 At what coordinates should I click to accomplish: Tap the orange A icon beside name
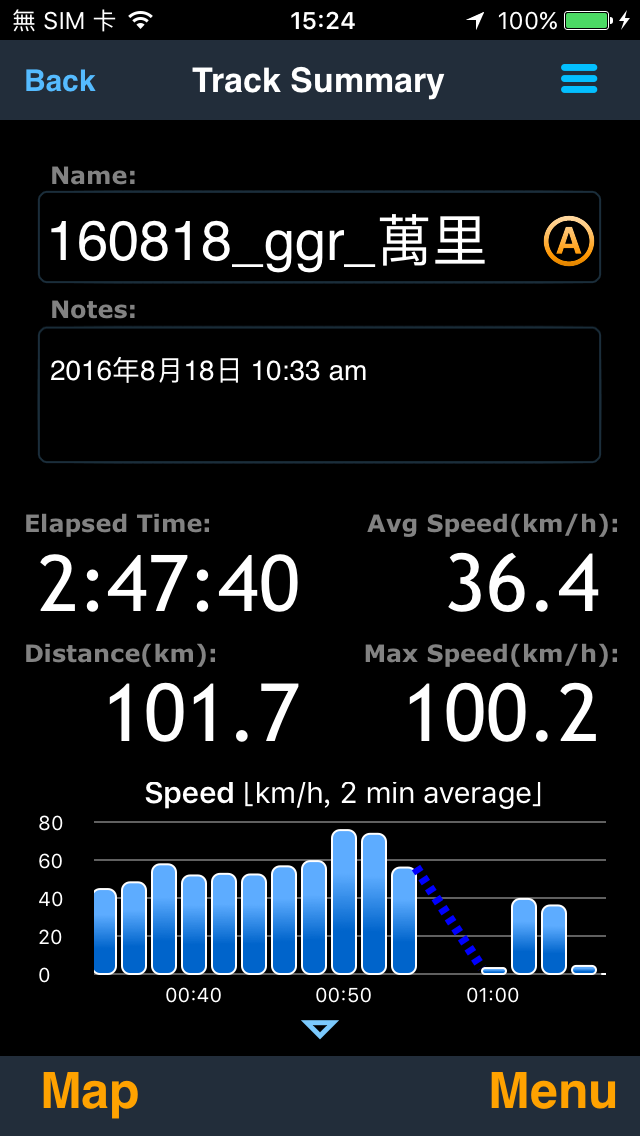[568, 241]
